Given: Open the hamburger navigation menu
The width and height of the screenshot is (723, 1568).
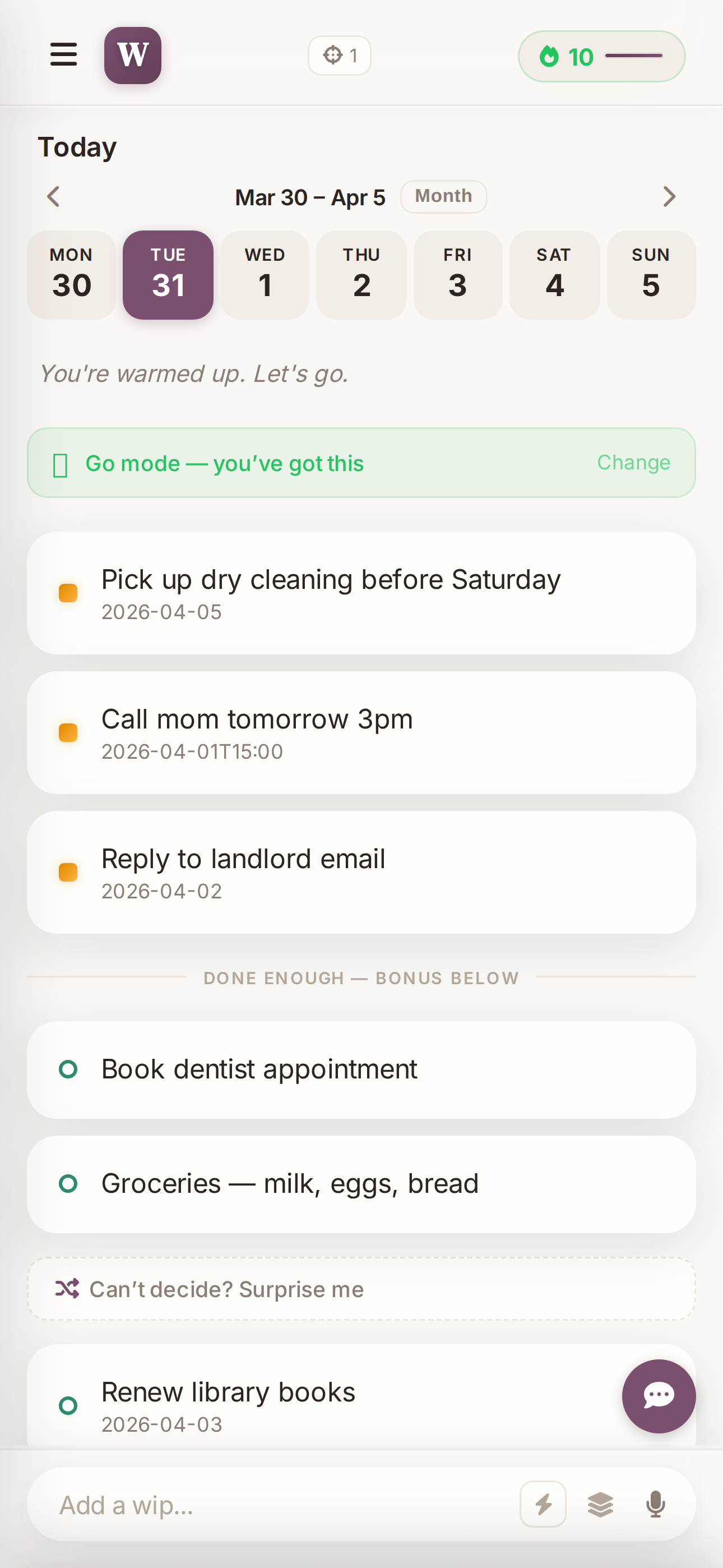Looking at the screenshot, I should coord(63,55).
